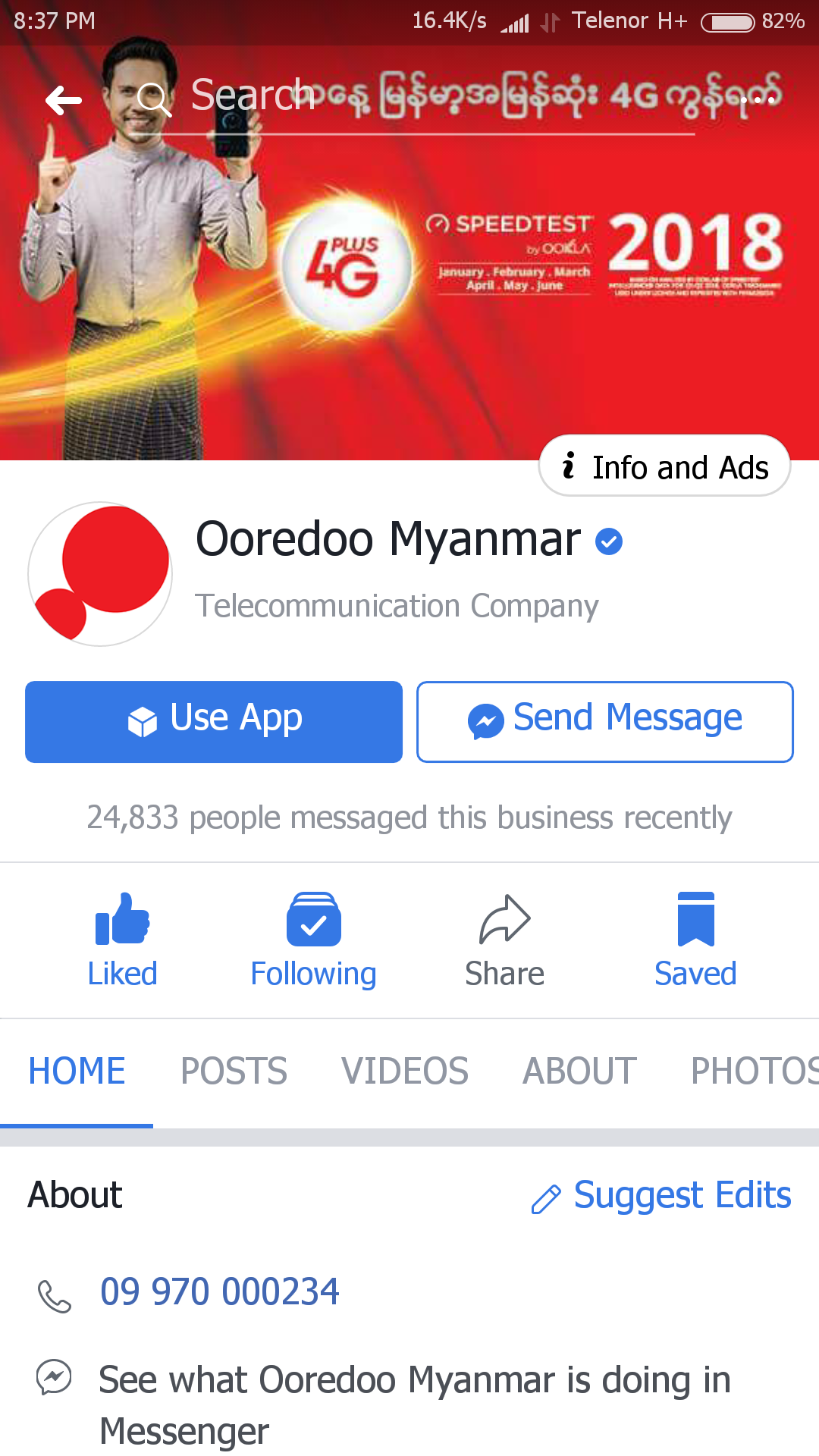This screenshot has width=819, height=1456.
Task: Share this page
Action: tap(504, 940)
